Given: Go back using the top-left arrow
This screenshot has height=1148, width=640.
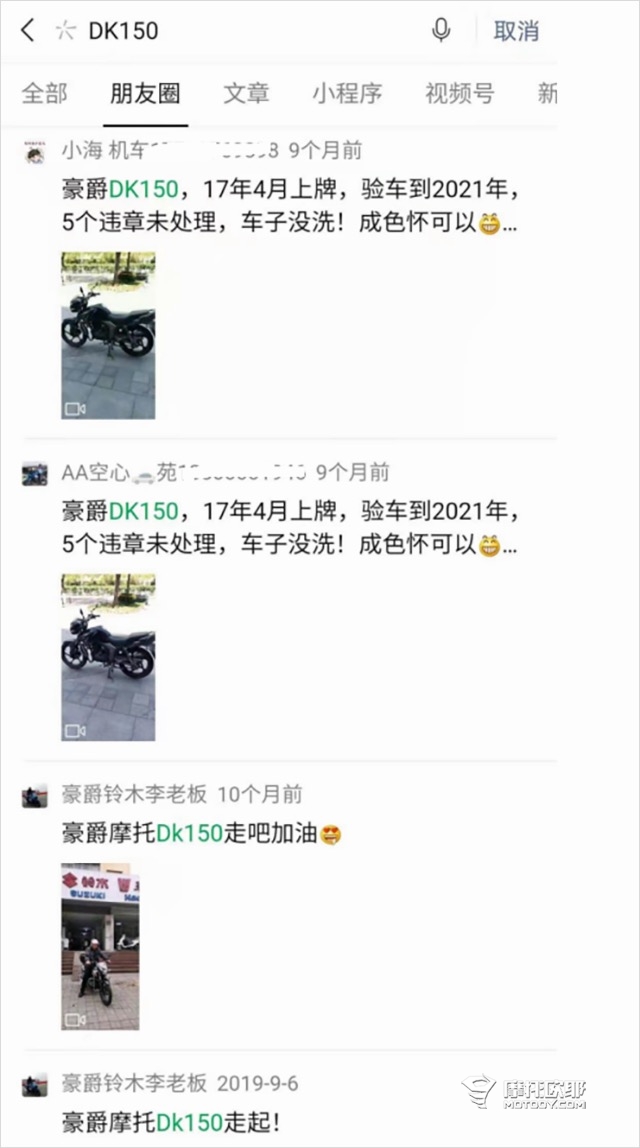Looking at the screenshot, I should [28, 31].
